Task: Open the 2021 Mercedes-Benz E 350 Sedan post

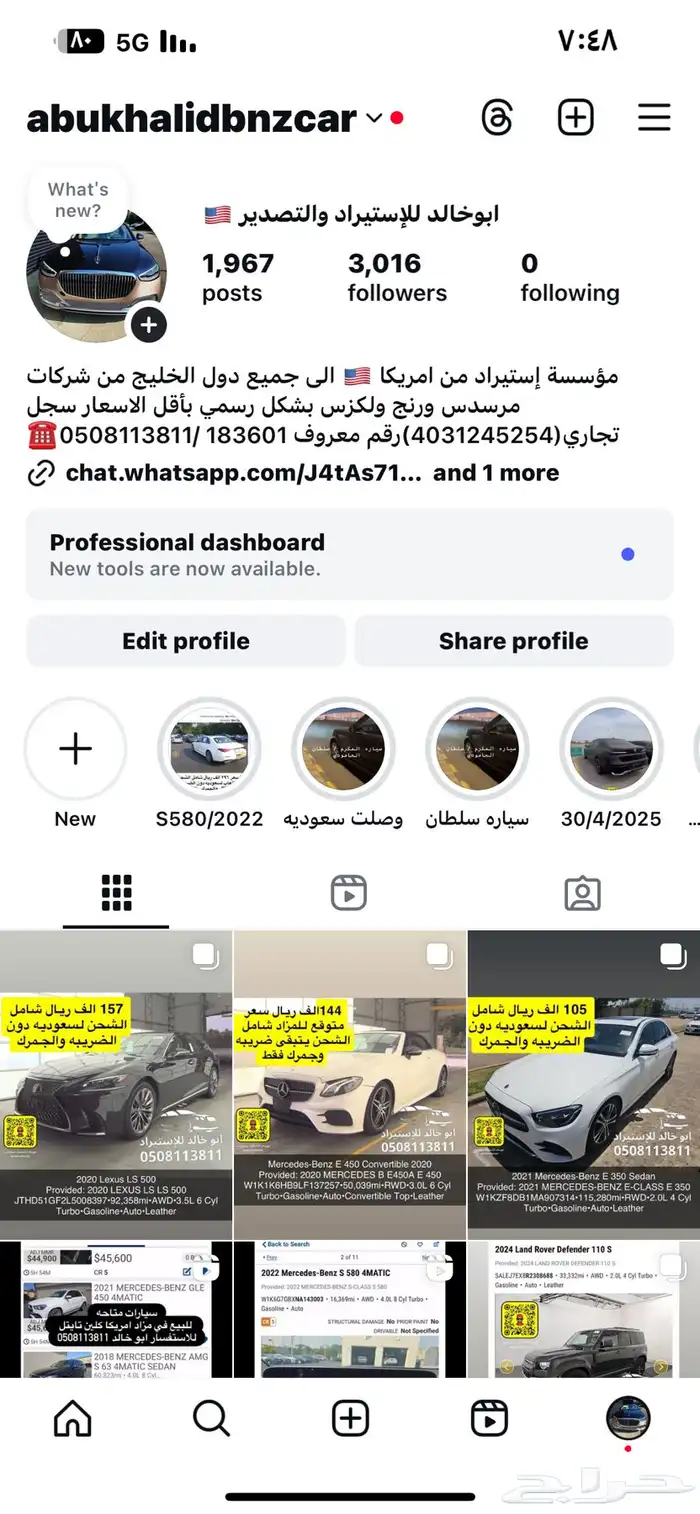Action: point(584,1084)
